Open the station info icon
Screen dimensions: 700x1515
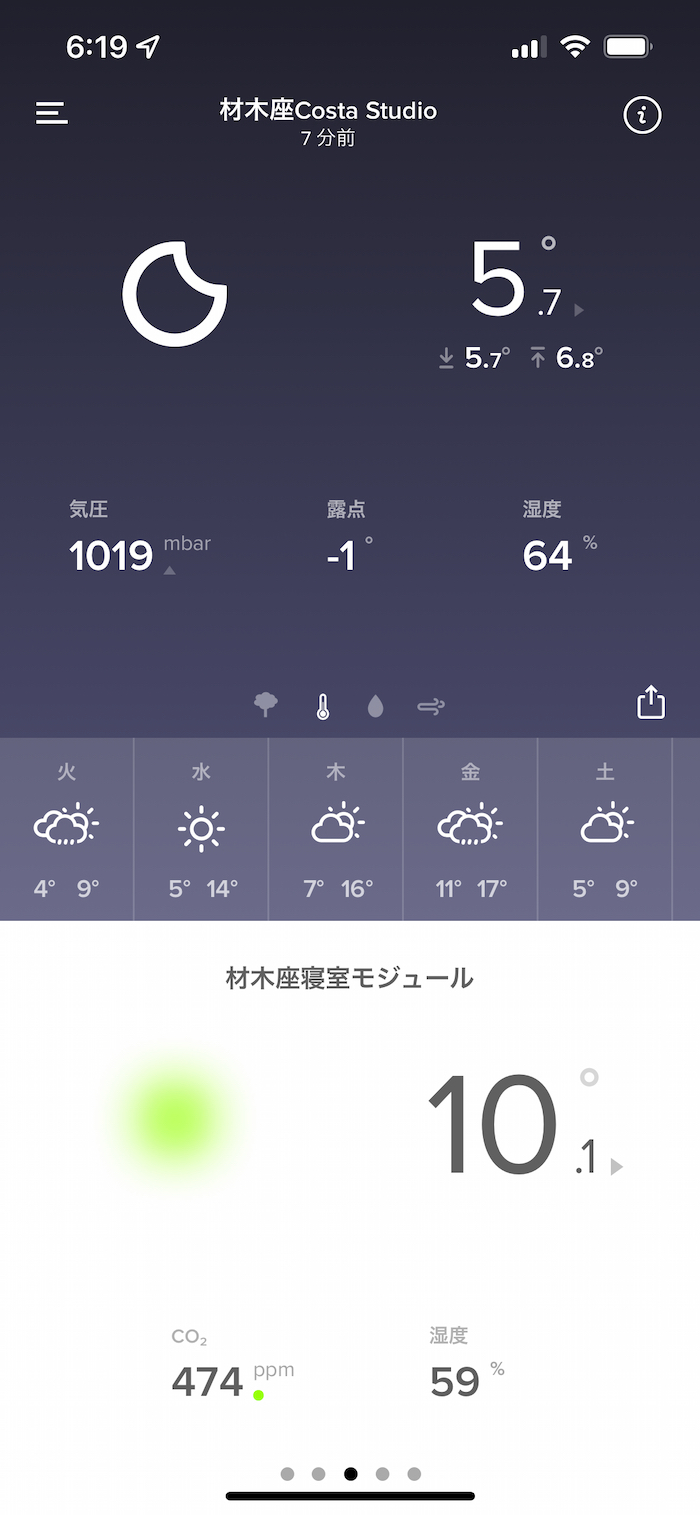642,116
